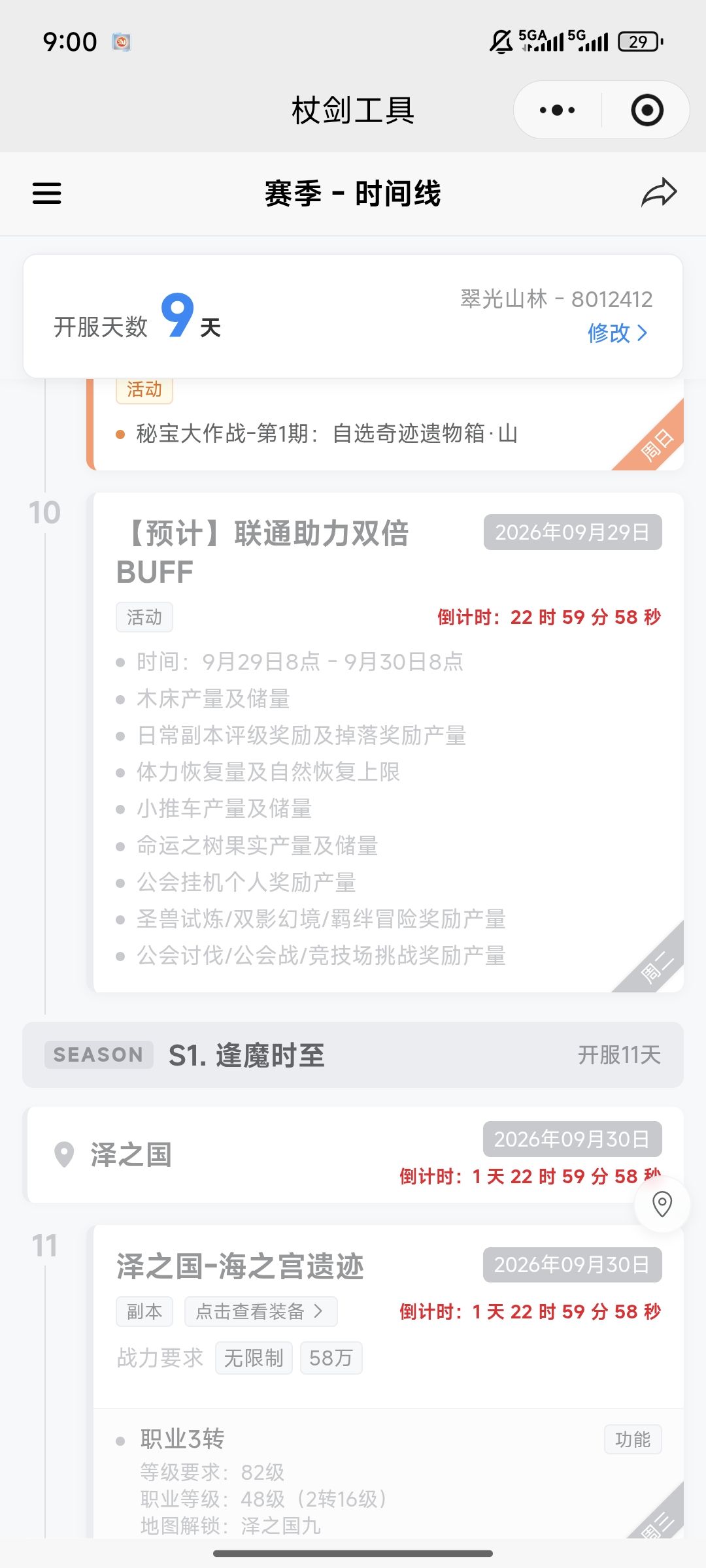Tap 点击查看装备 to view dungeon equipment
The height and width of the screenshot is (1568, 706).
tap(261, 1311)
